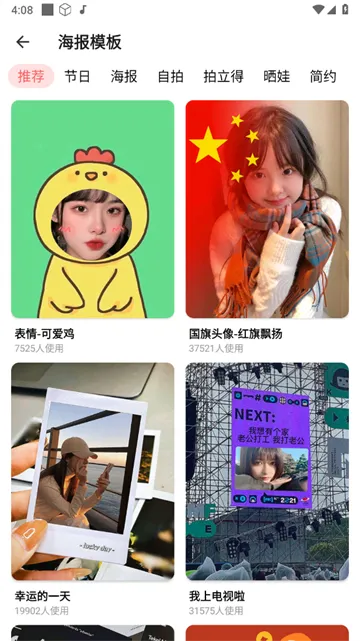Select the 推荐 tab
Image resolution: width=360 pixels, height=641 pixels.
pyautogui.click(x=31, y=76)
